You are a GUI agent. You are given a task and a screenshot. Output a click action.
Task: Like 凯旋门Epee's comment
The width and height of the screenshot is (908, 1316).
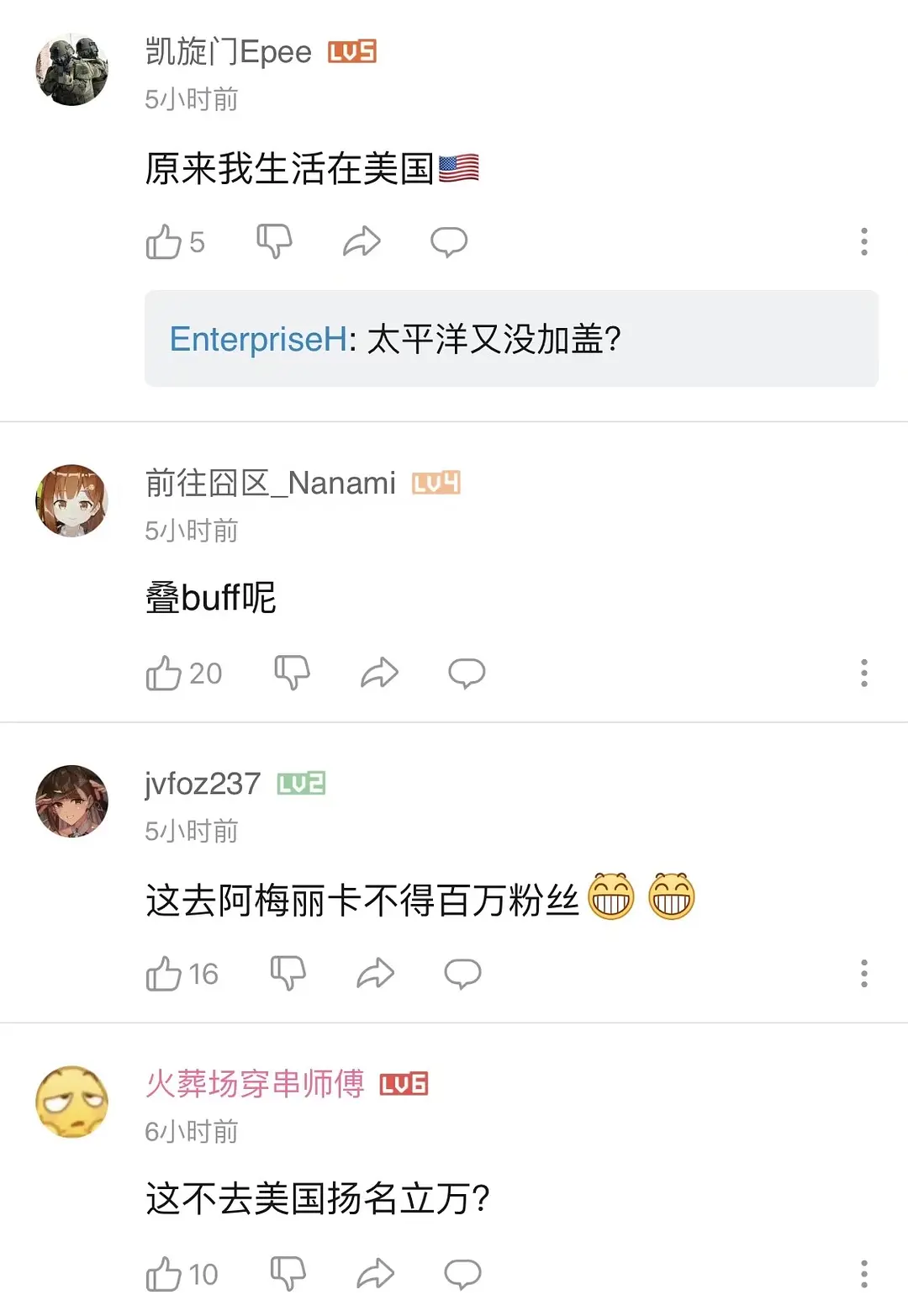pyautogui.click(x=164, y=242)
